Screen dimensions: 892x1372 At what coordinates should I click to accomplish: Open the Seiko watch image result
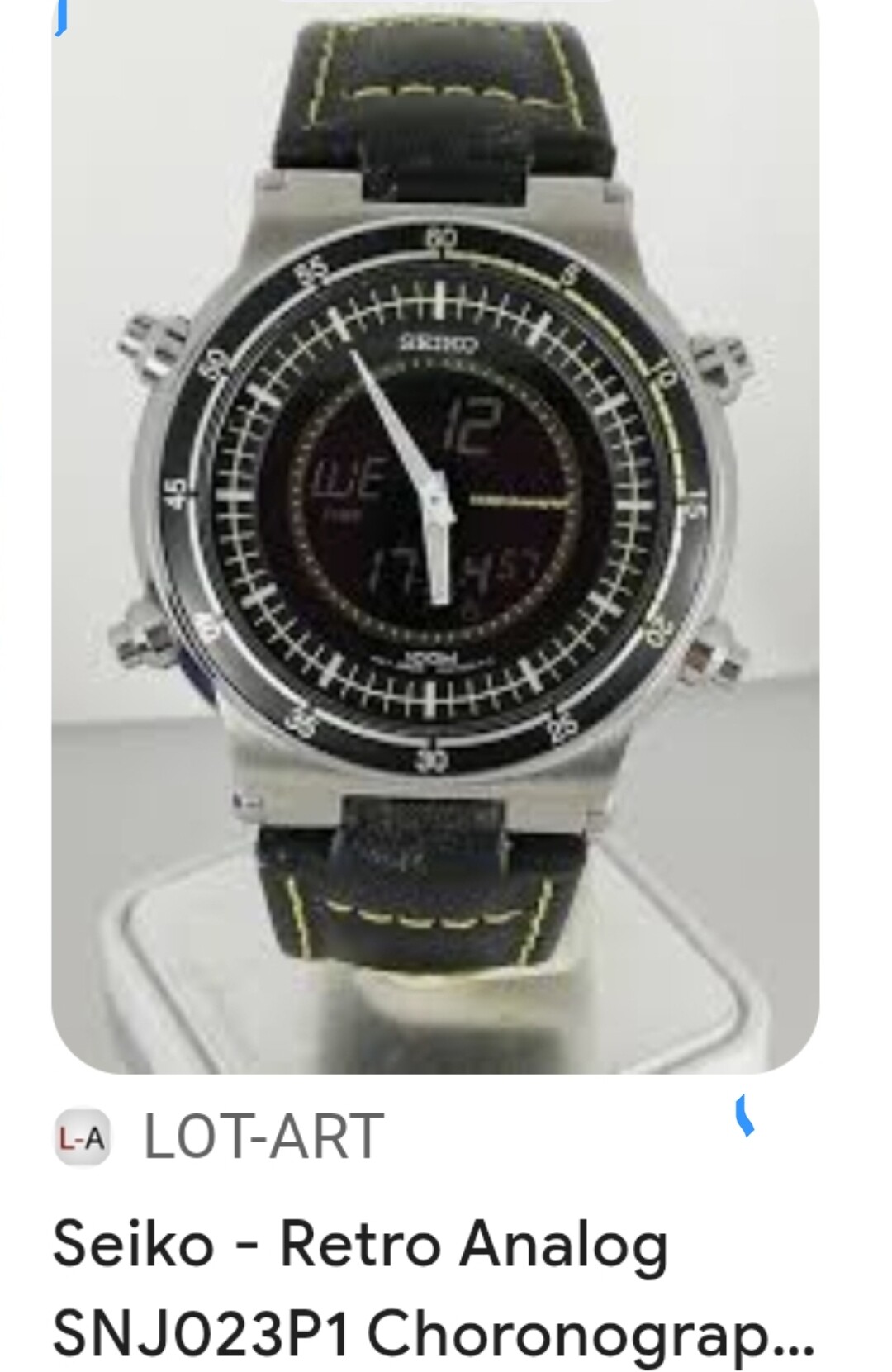(435, 529)
